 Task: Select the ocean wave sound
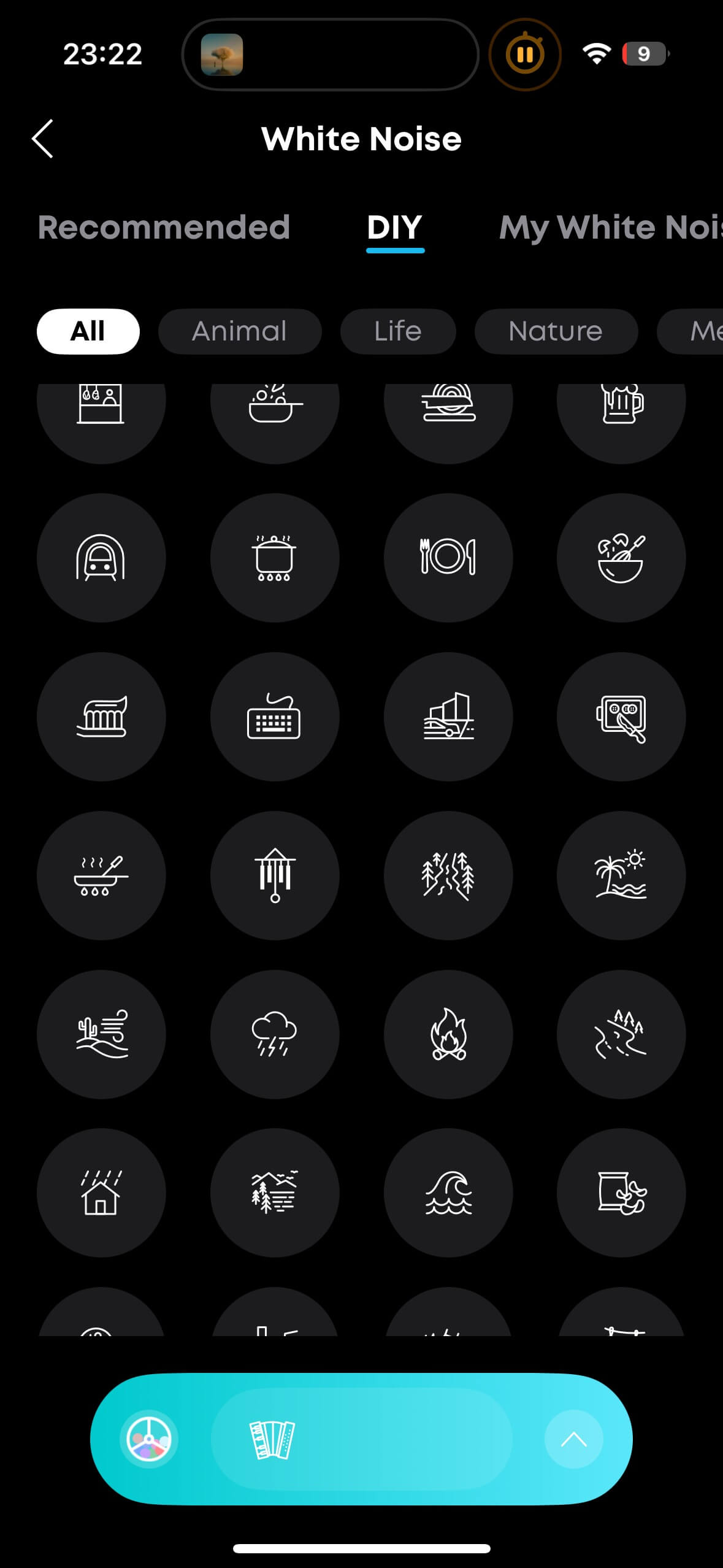tap(448, 1193)
